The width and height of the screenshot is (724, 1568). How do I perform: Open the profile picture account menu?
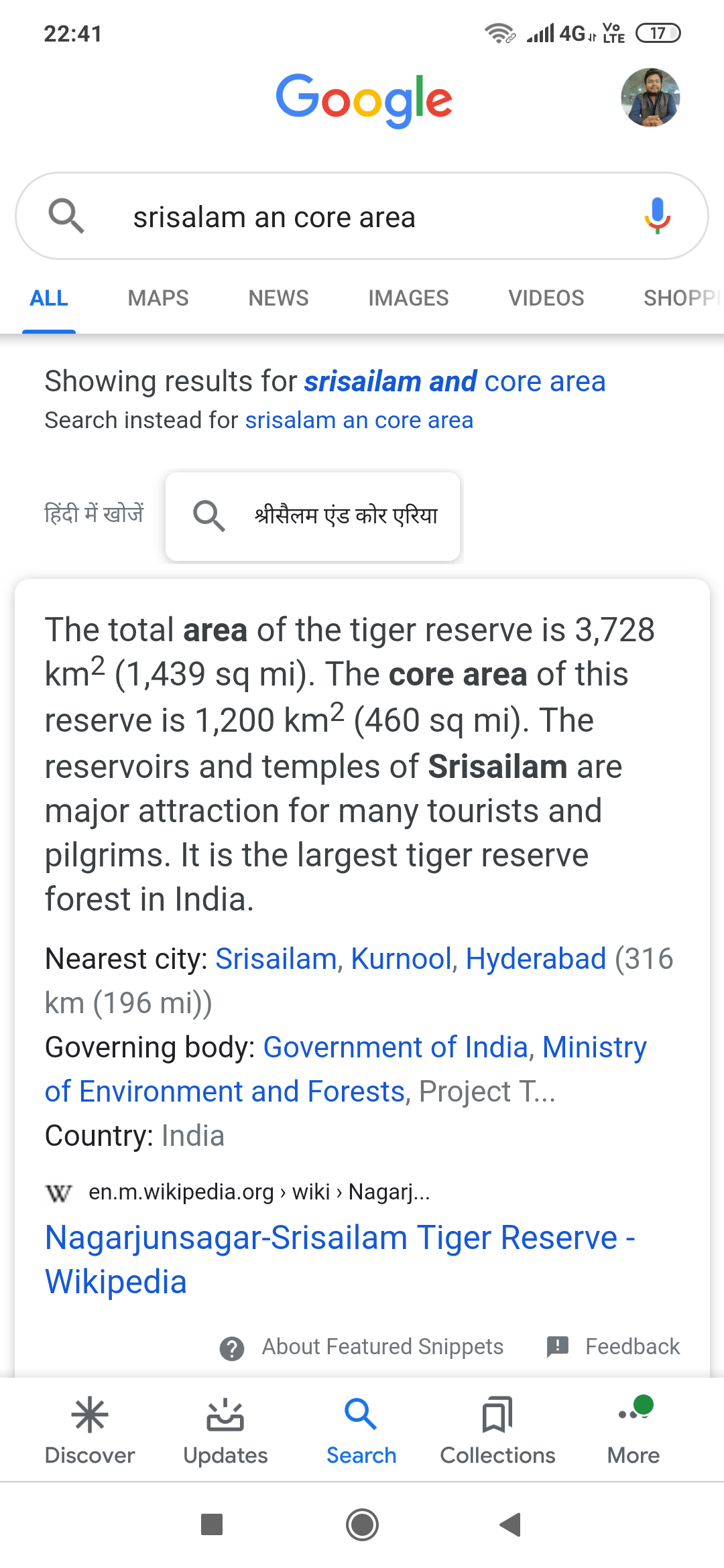pyautogui.click(x=650, y=98)
